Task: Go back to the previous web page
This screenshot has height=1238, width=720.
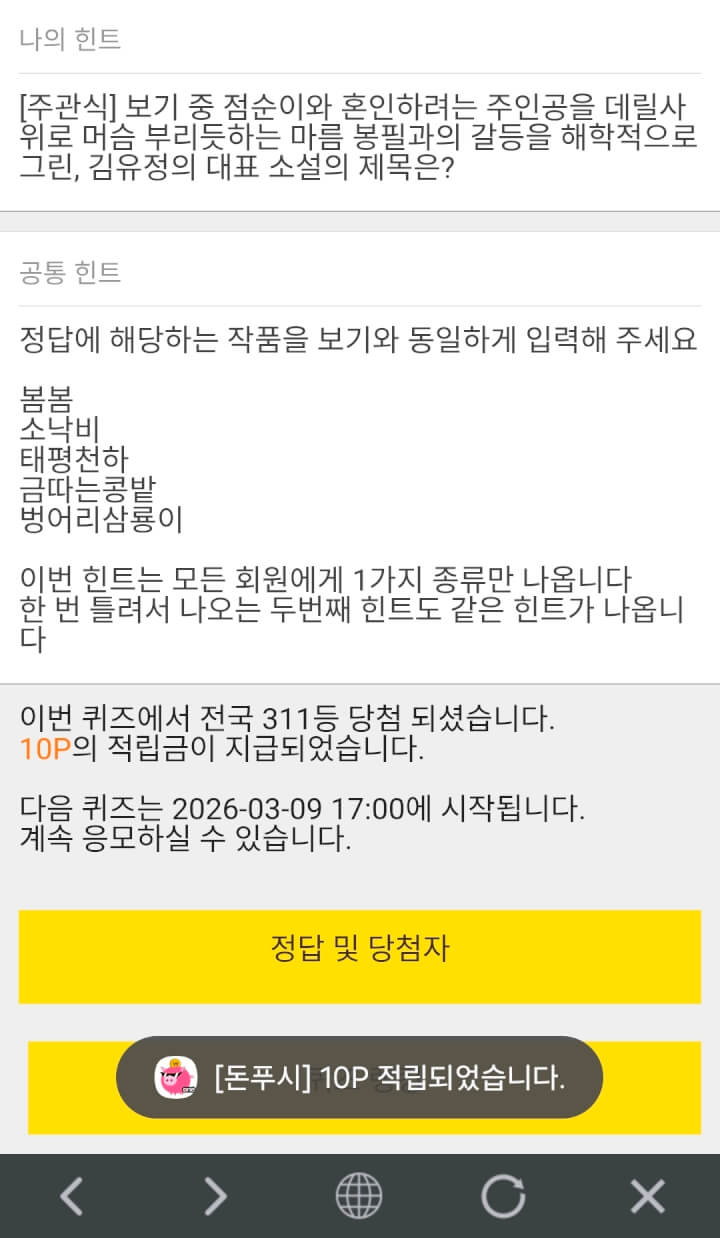Action: coord(71,1196)
